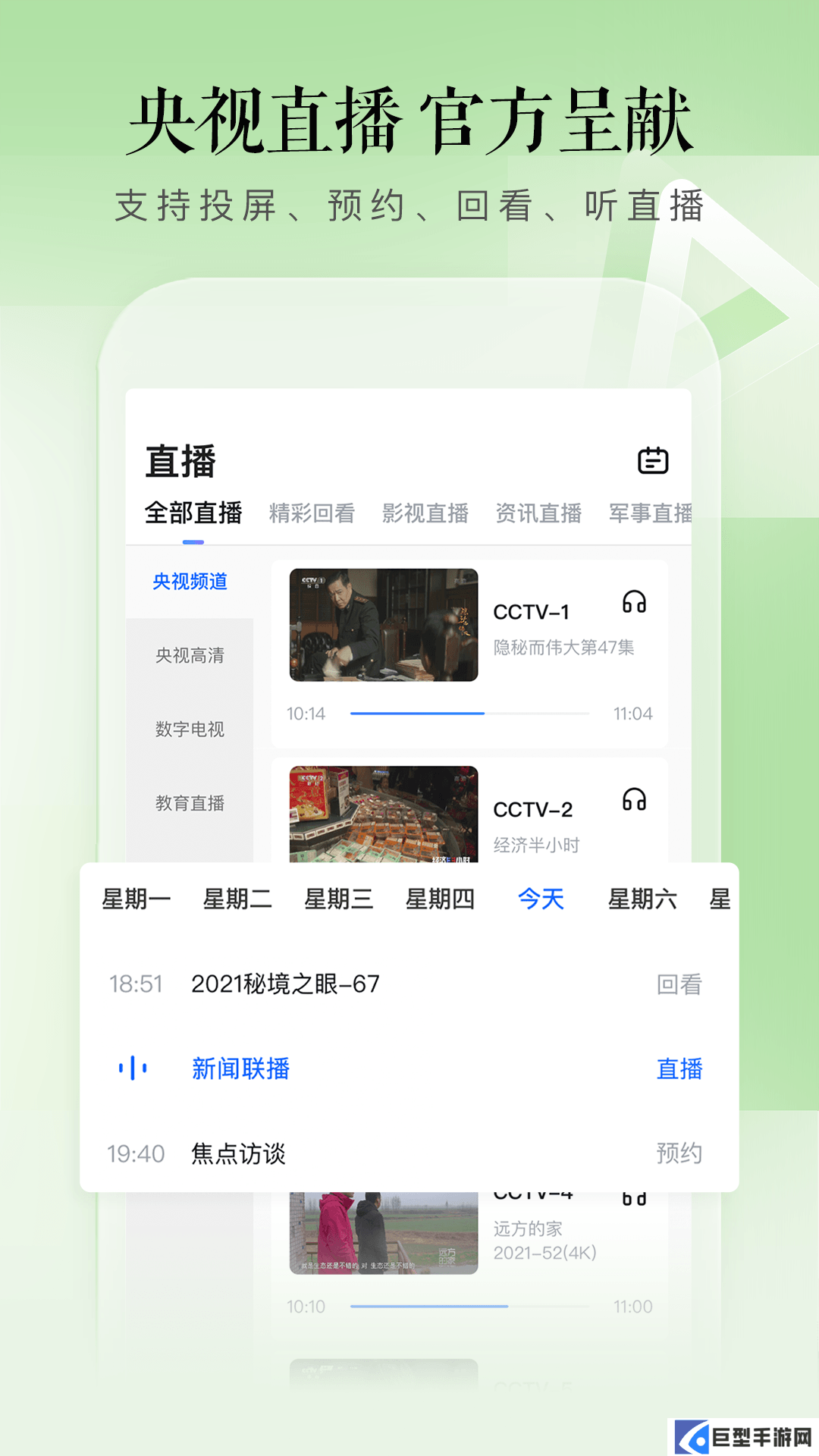Switch to the 精彩回看 tab
The height and width of the screenshot is (1456, 819).
coord(312,512)
